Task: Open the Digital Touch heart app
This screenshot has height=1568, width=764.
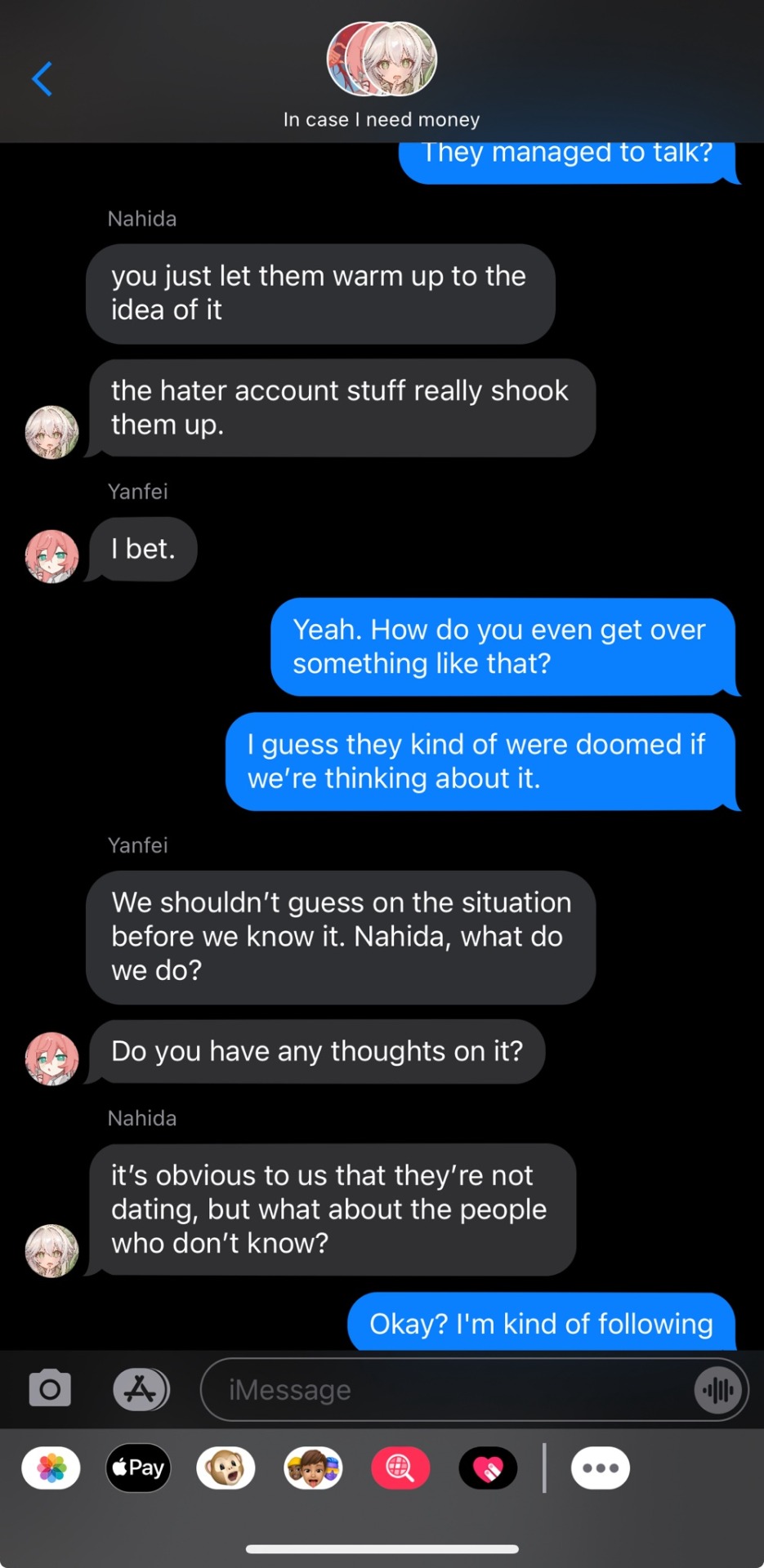Action: click(x=488, y=1468)
